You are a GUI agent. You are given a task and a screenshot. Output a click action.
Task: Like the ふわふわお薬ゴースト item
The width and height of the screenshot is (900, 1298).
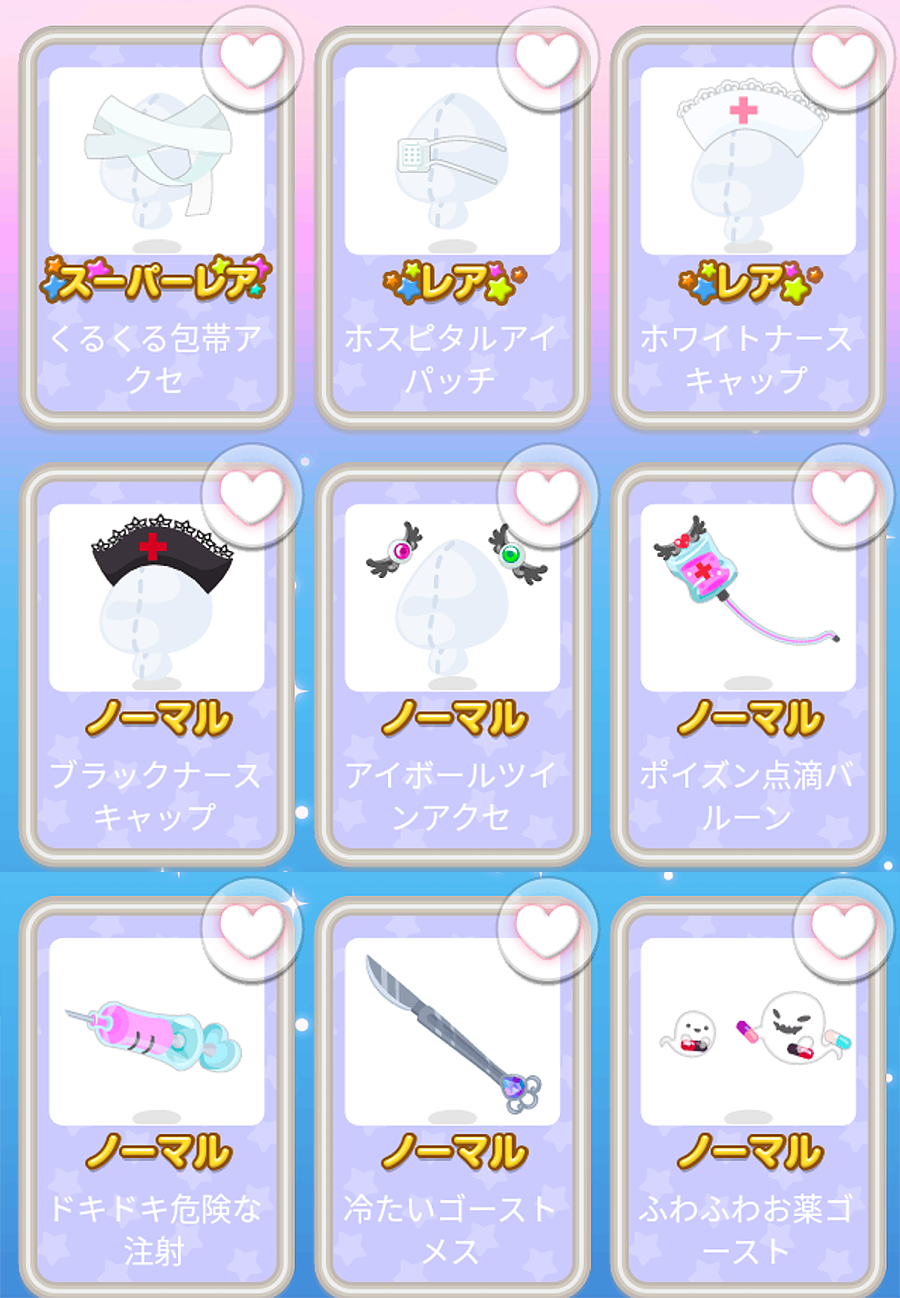(842, 929)
